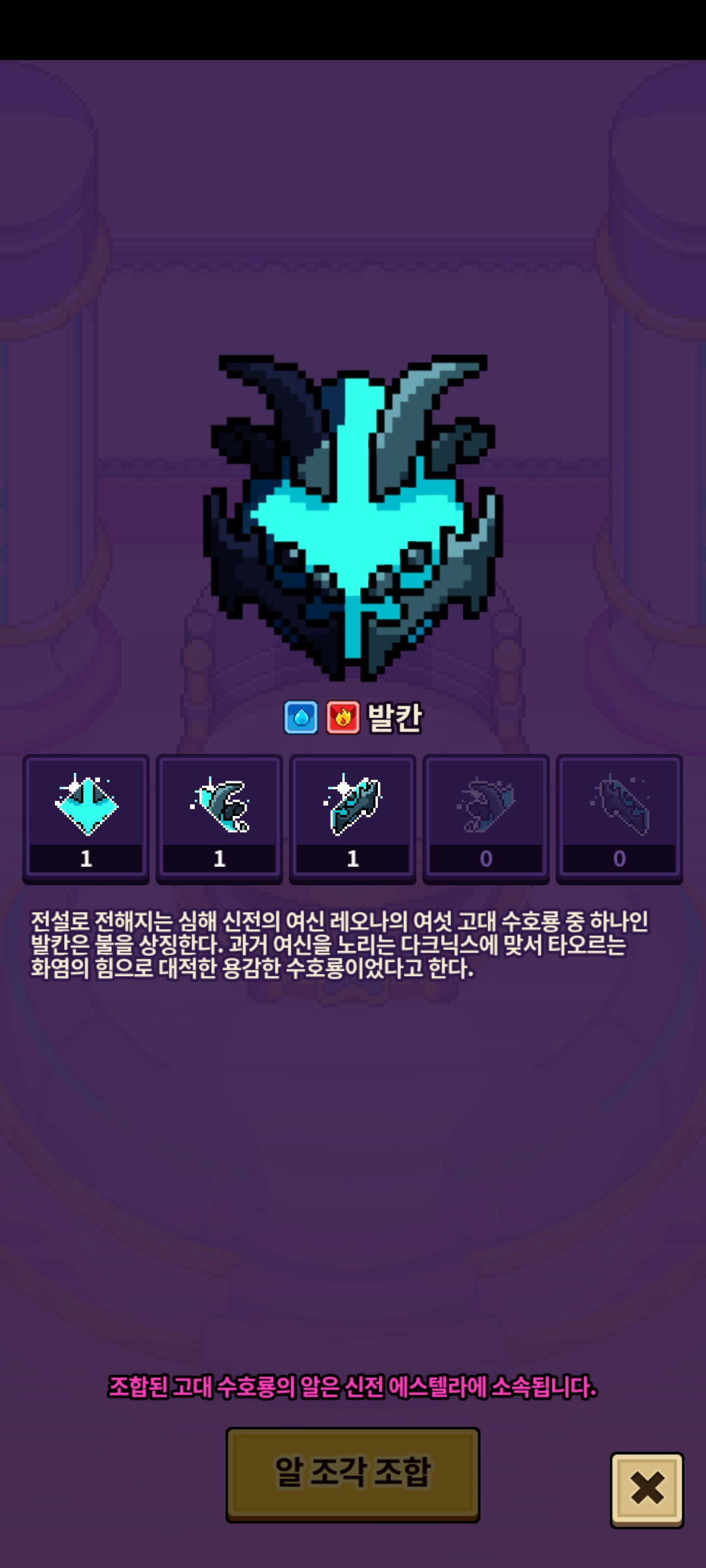Close the egg fragment screen
The width and height of the screenshot is (706, 1568).
click(x=647, y=1490)
